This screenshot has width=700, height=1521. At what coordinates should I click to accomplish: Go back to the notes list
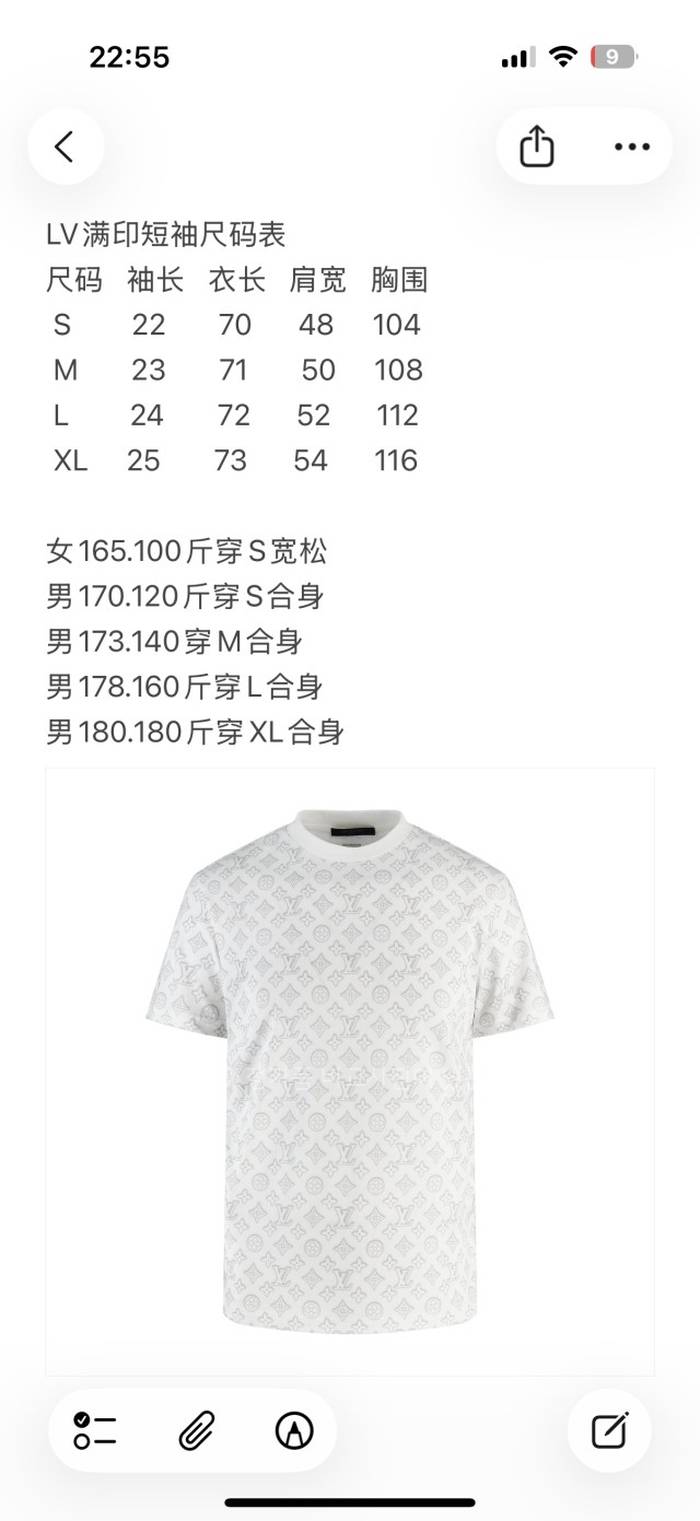coord(65,147)
